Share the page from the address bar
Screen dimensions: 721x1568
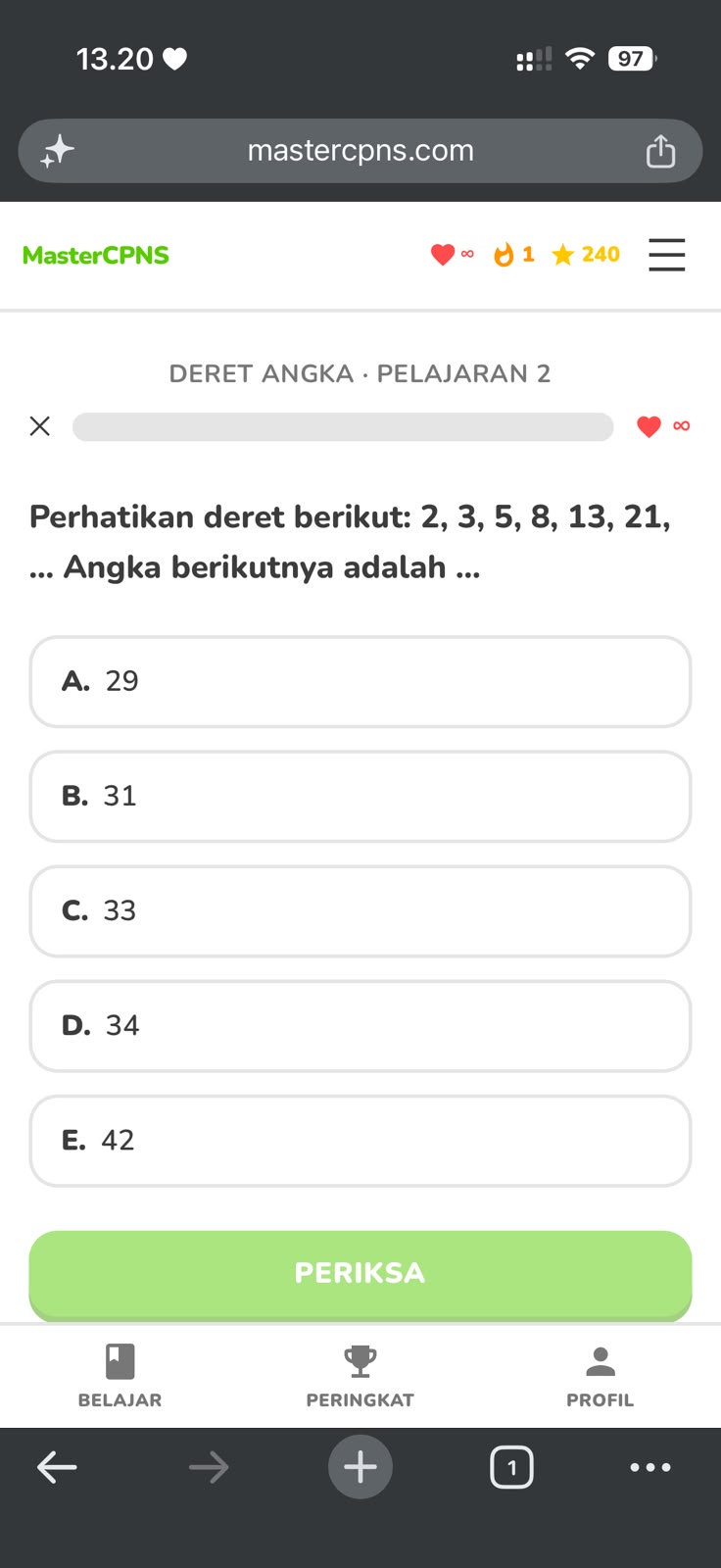point(660,151)
